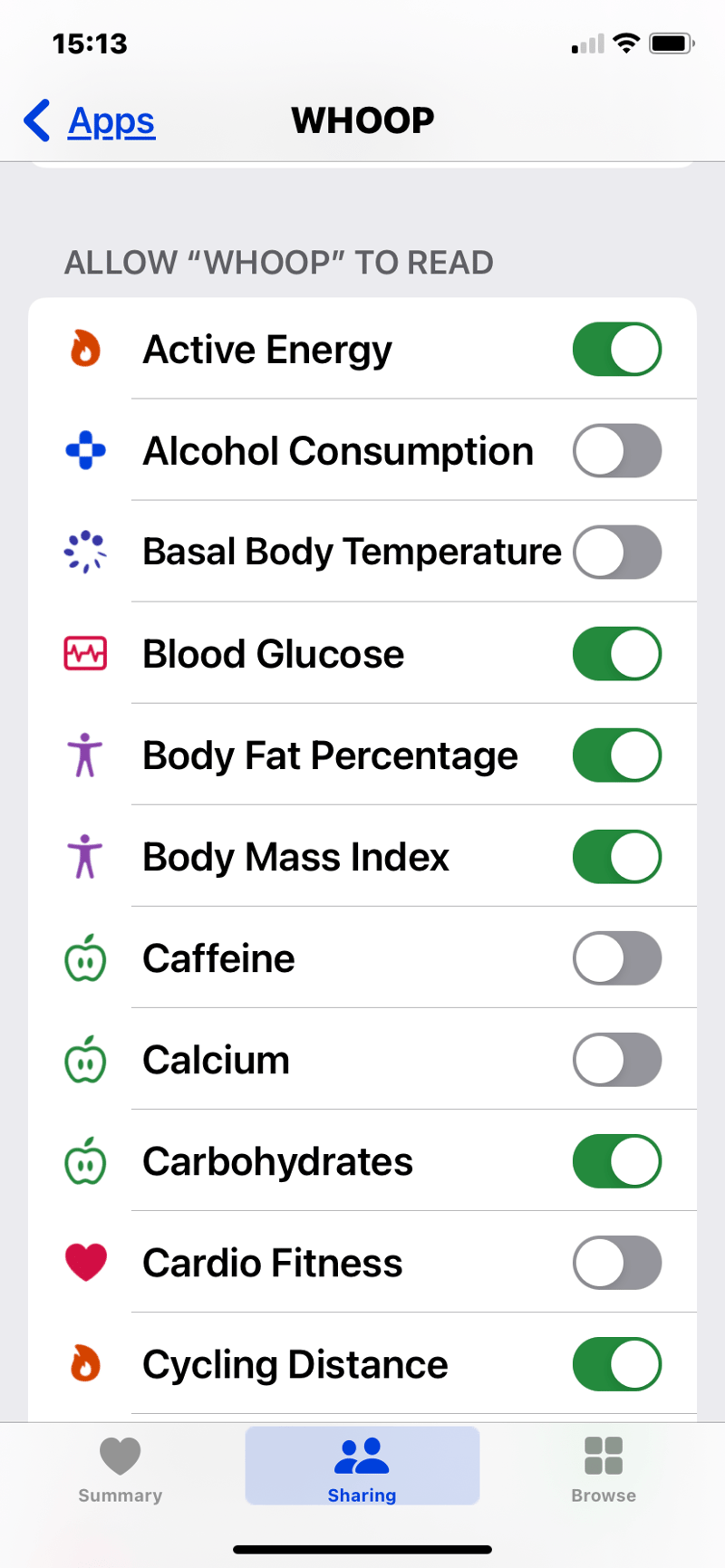Image resolution: width=725 pixels, height=1568 pixels.
Task: Open the Browse tab
Action: [x=602, y=1466]
